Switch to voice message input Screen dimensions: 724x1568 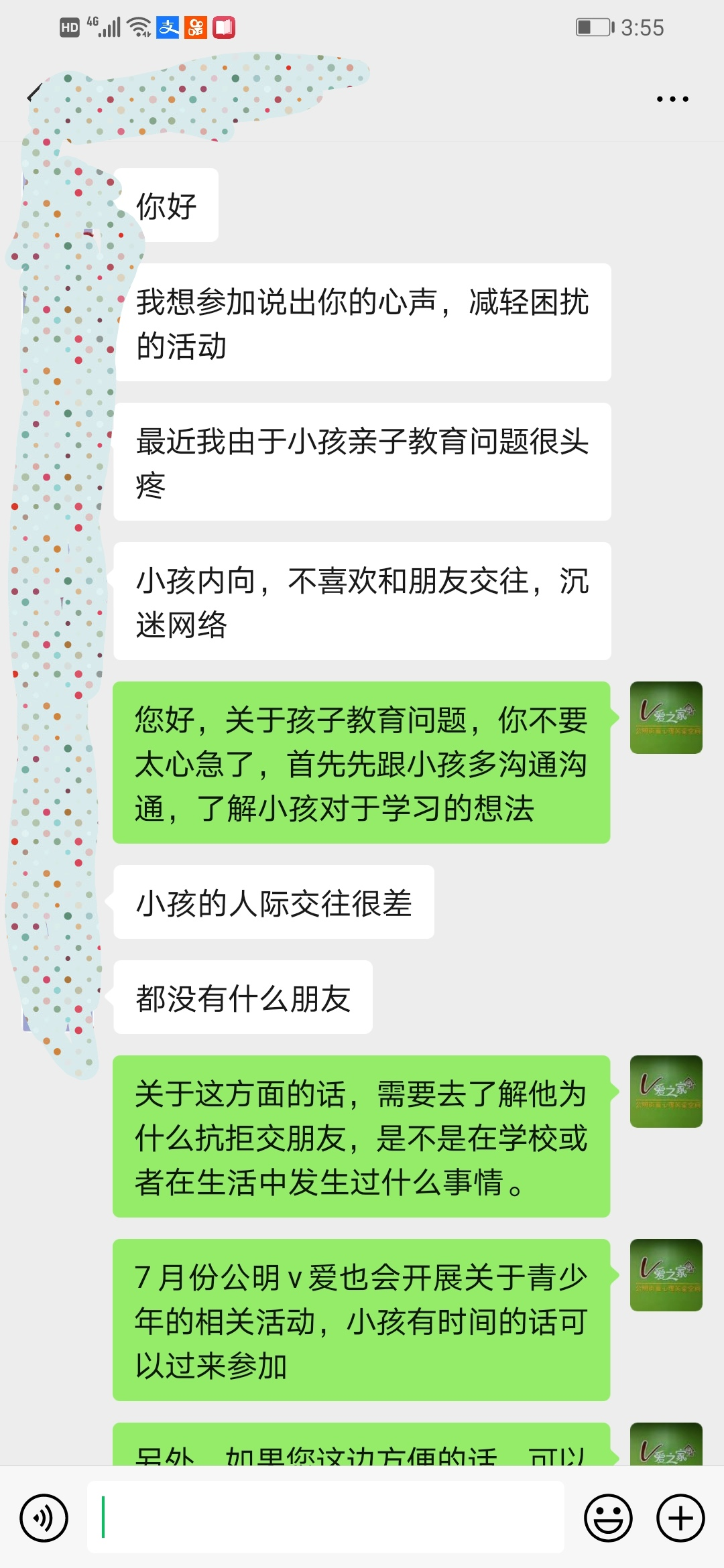(44, 1517)
